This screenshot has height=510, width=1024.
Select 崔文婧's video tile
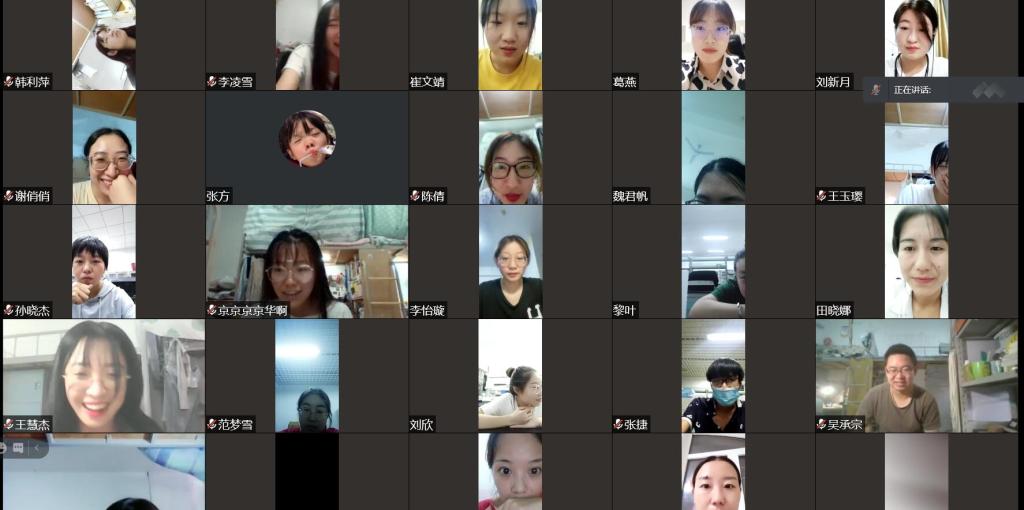[510, 45]
